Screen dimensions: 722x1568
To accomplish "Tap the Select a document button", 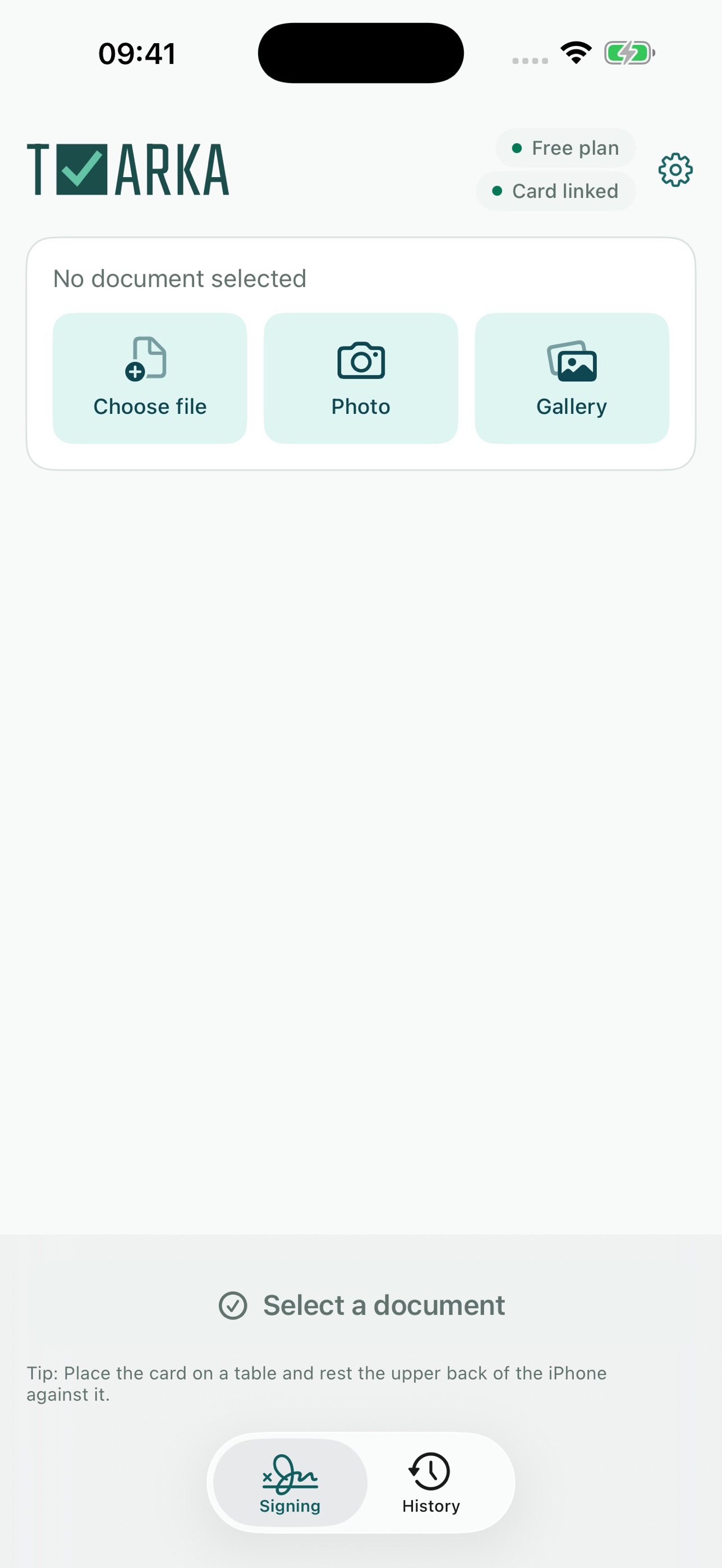I will point(361,1305).
